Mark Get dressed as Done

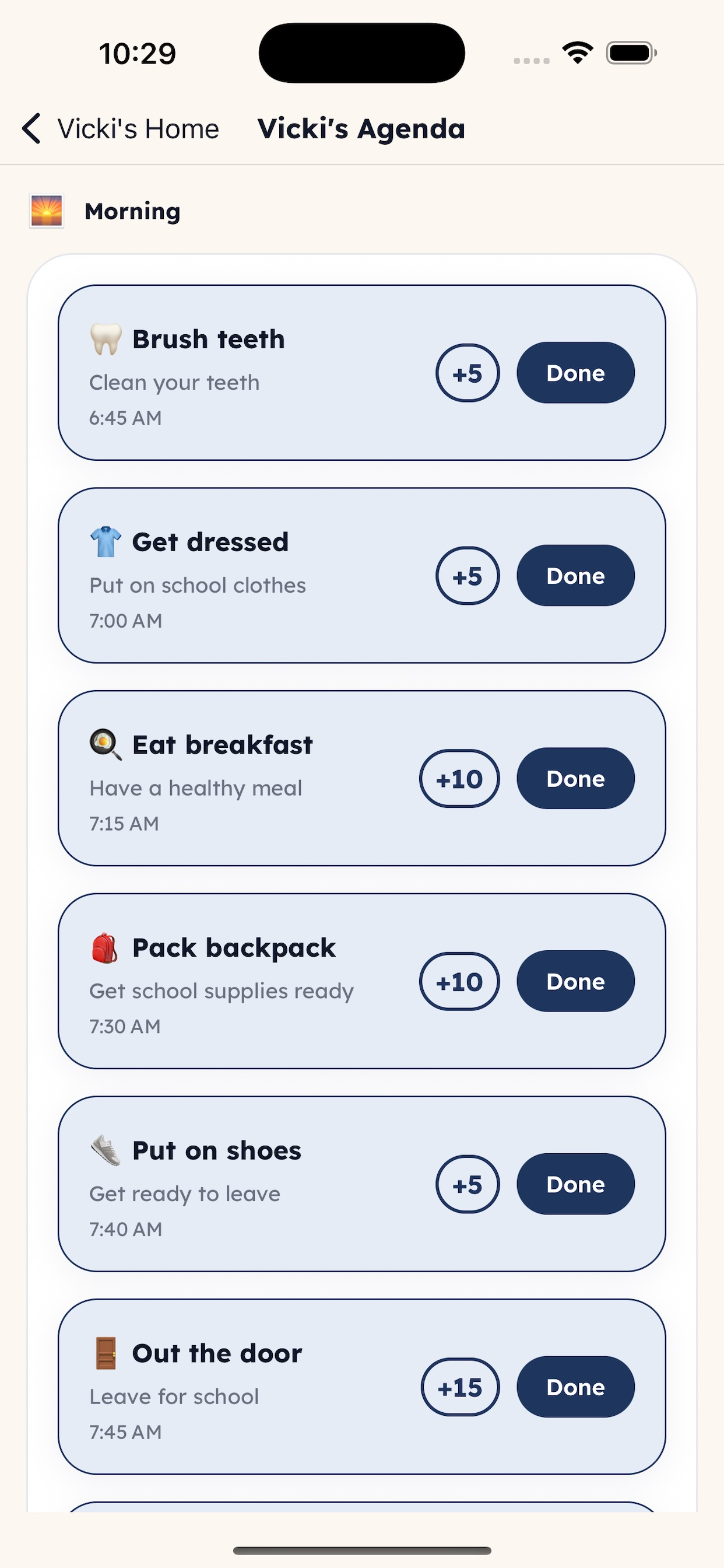[575, 575]
